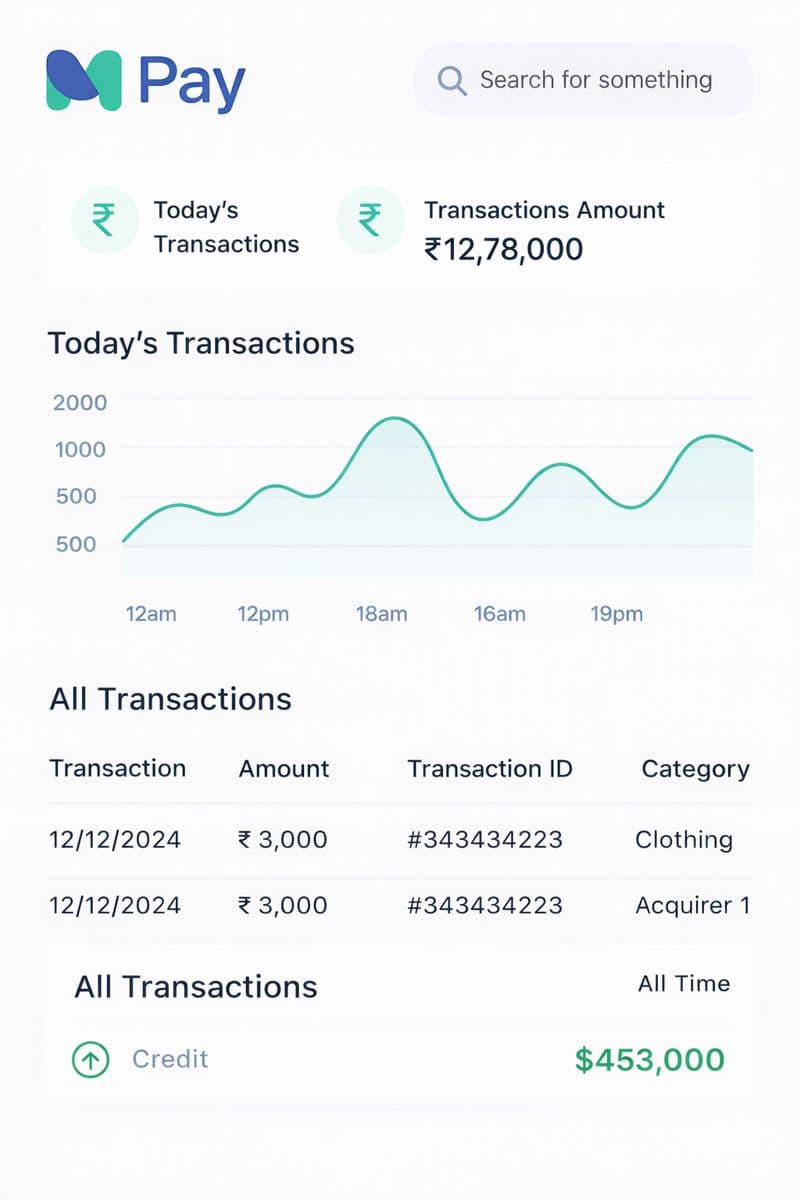Screen dimensions: 800x1200
Task: Open transaction #343434223 from the Clothing row
Action: click(x=485, y=840)
